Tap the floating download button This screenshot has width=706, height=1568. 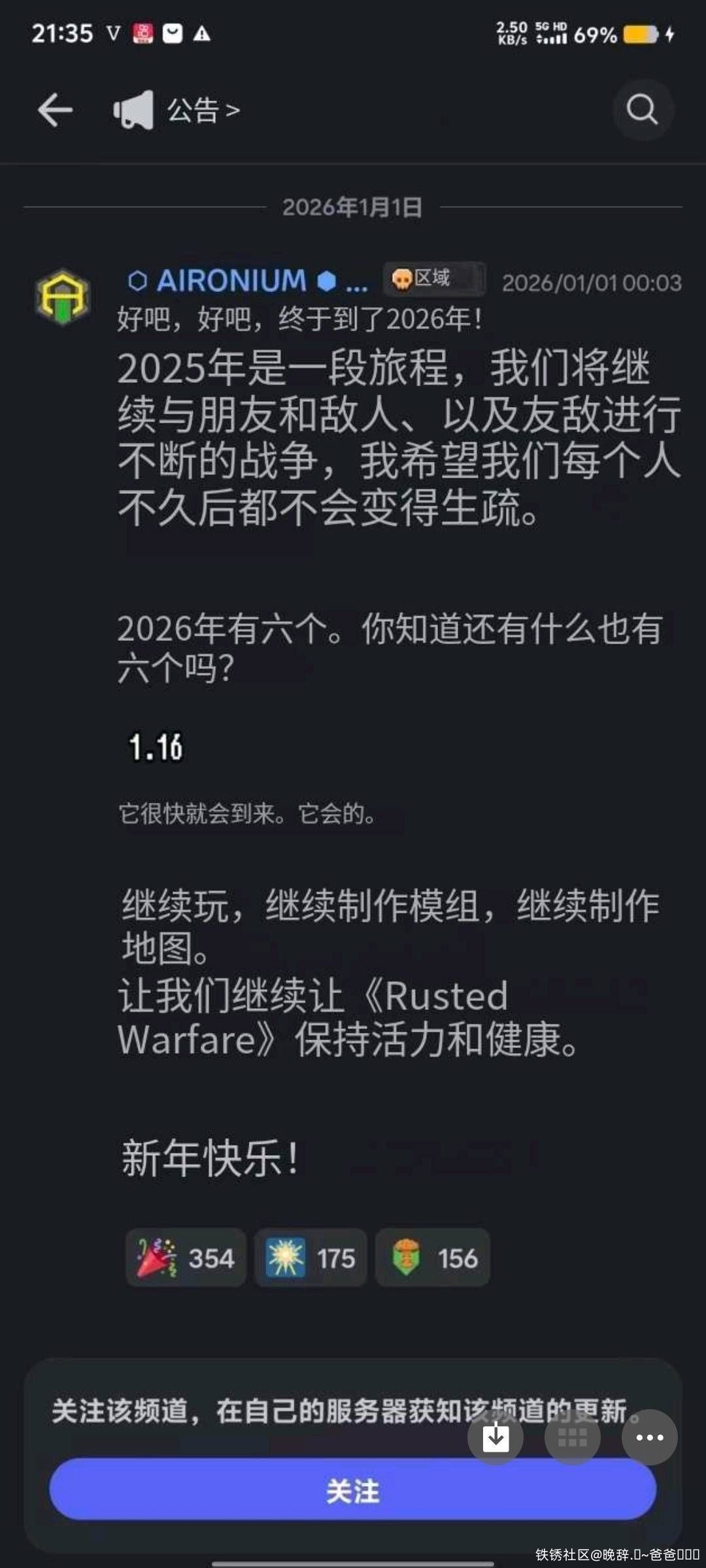click(x=496, y=1437)
